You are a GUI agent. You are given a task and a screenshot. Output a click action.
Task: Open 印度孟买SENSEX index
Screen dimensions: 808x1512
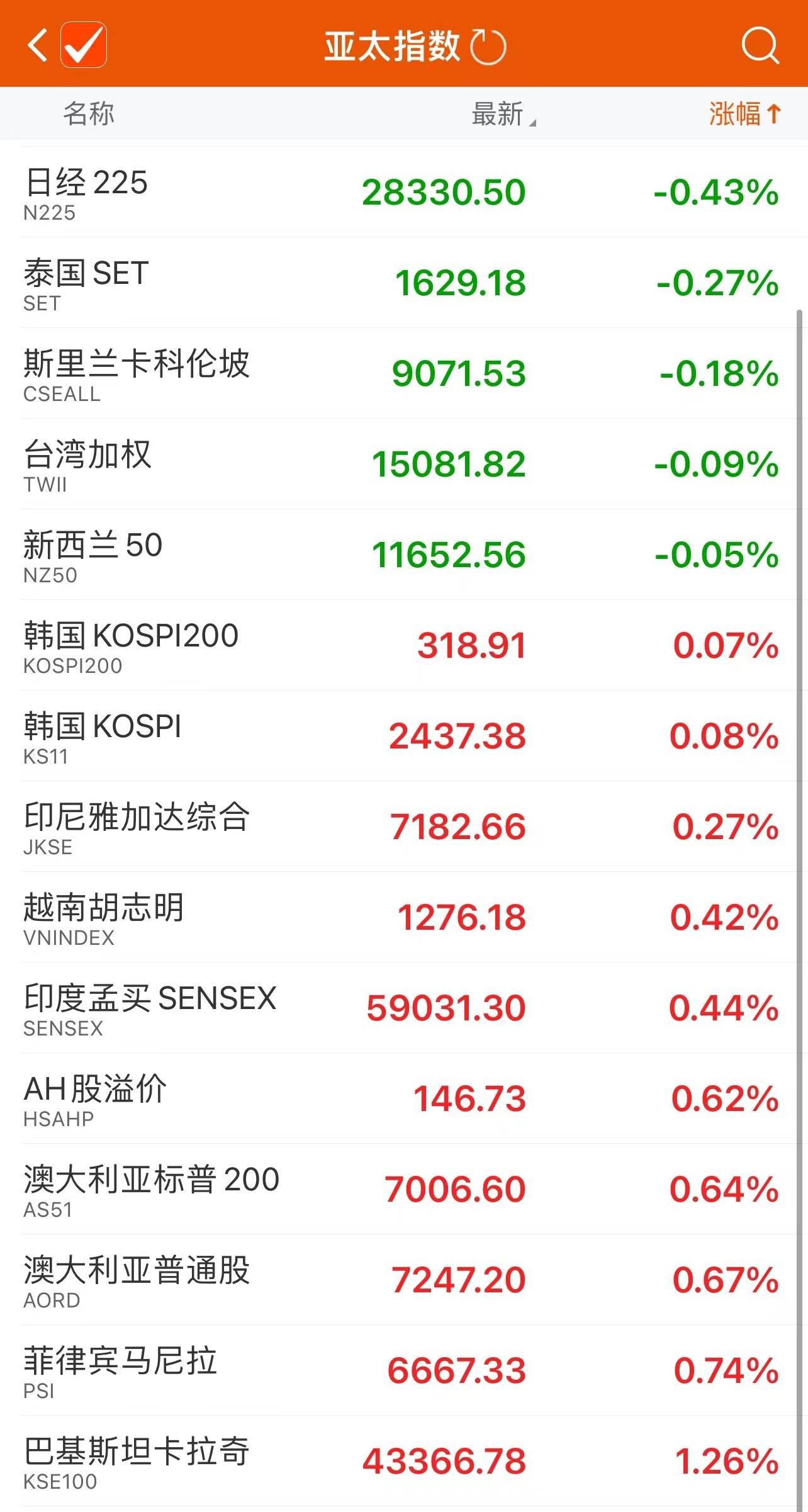pyautogui.click(x=404, y=1008)
